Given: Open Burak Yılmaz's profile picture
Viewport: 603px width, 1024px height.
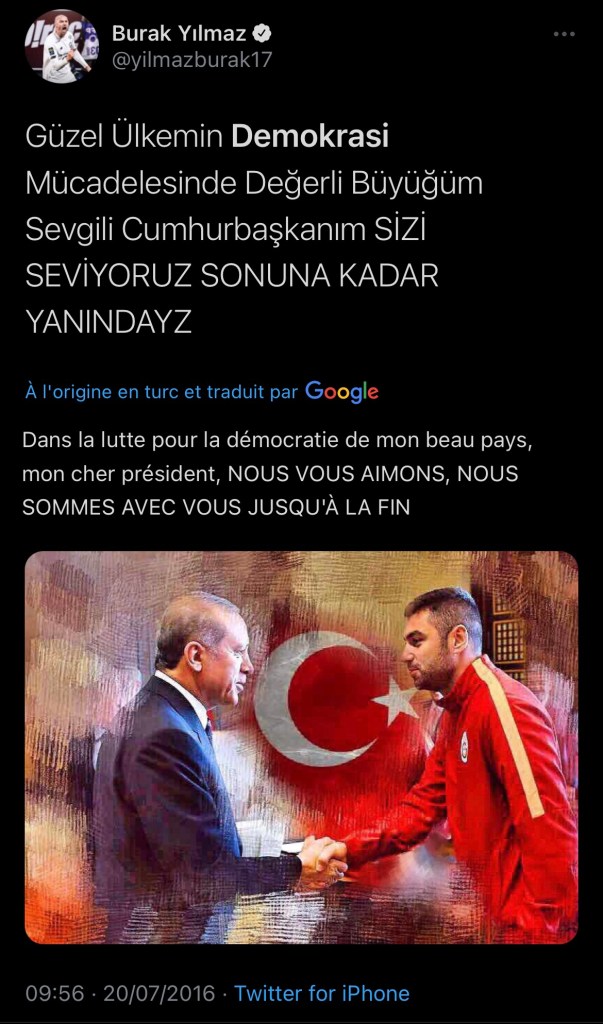Looking at the screenshot, I should pyautogui.click(x=62, y=47).
